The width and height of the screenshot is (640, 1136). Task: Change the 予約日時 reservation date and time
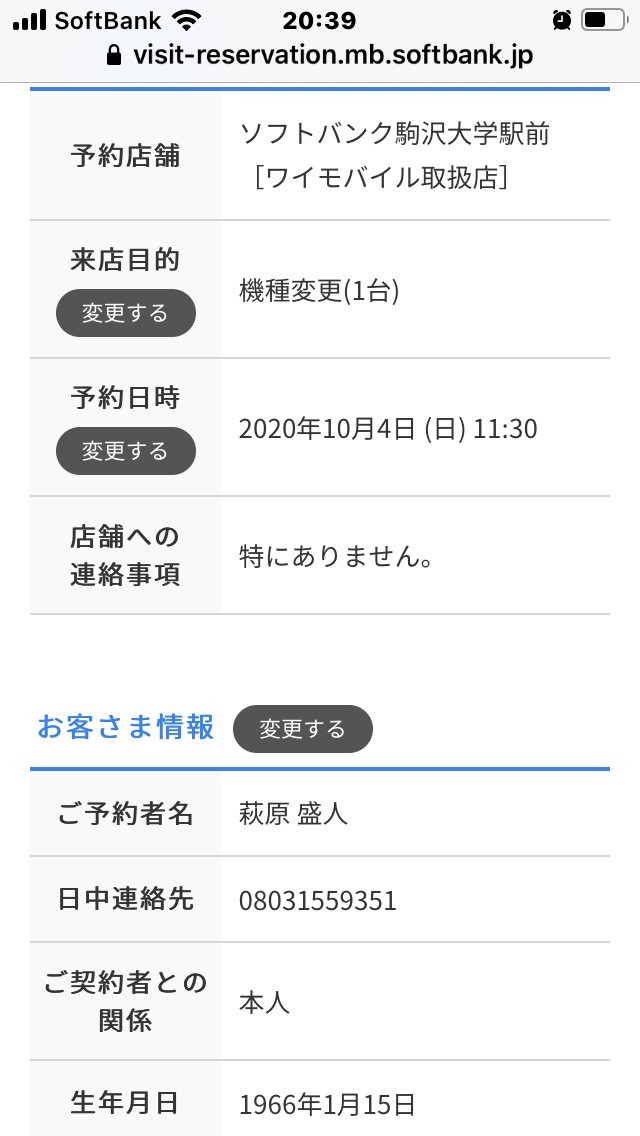(x=125, y=451)
